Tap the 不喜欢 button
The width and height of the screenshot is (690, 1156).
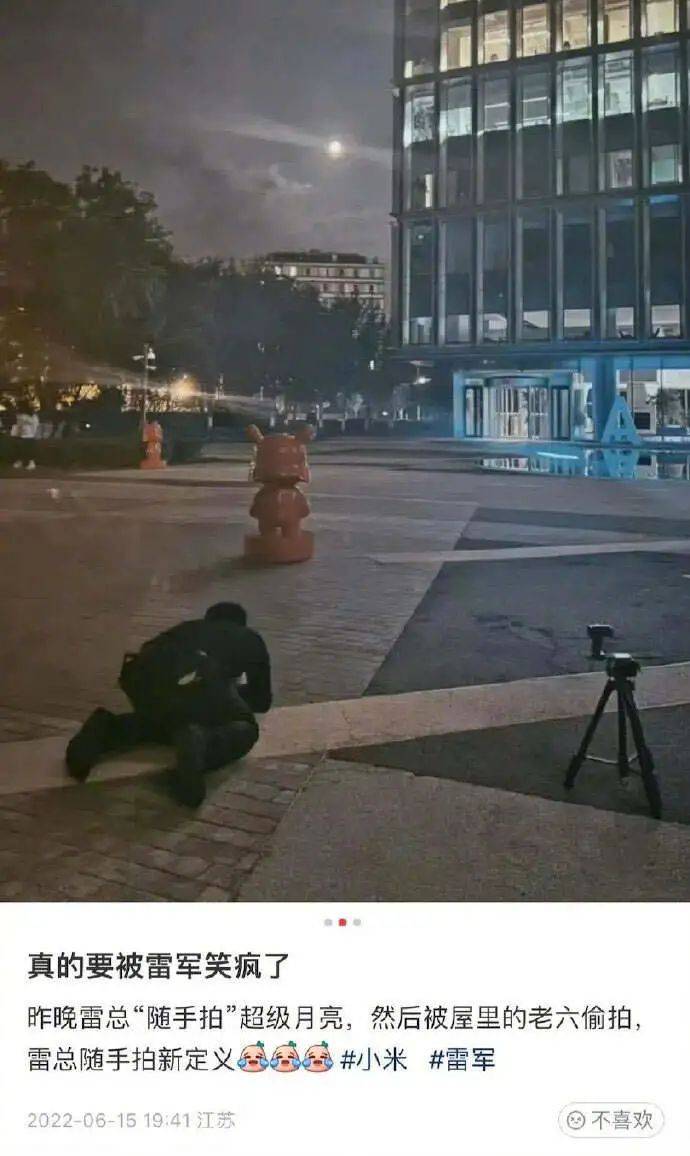point(610,1120)
